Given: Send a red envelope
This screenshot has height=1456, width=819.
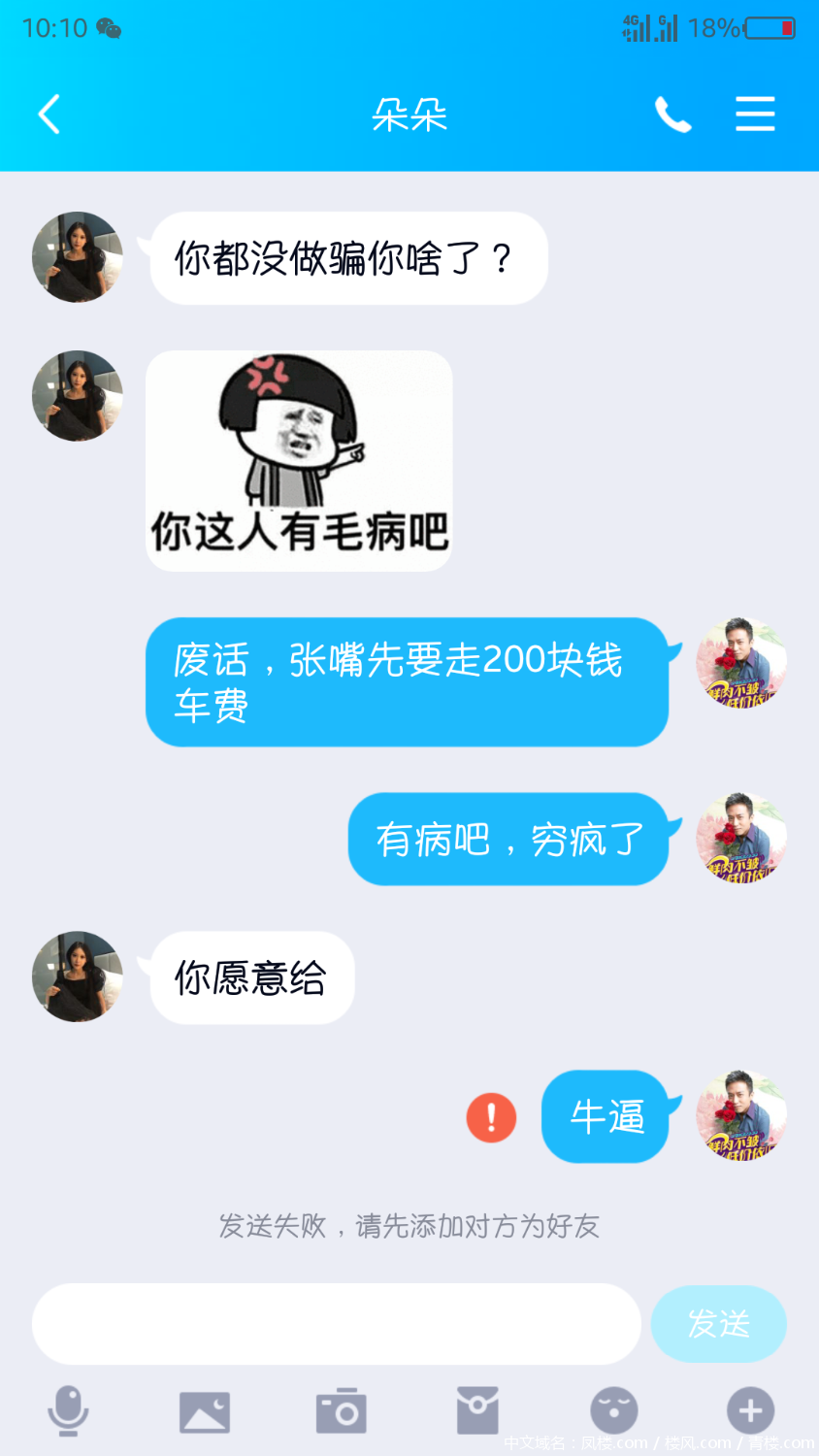Looking at the screenshot, I should (x=477, y=1411).
